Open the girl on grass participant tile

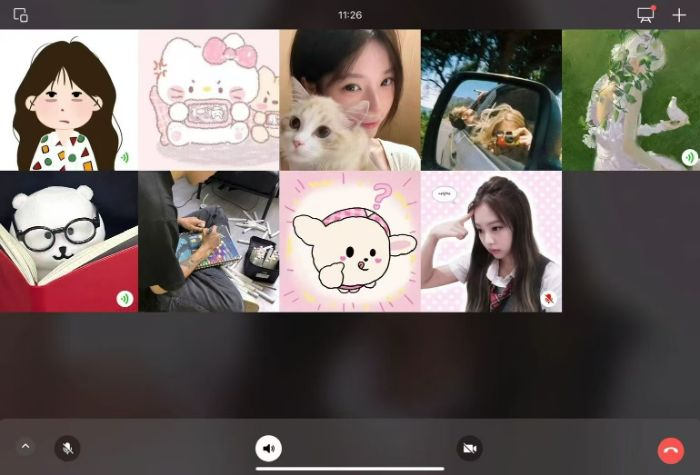[631, 100]
